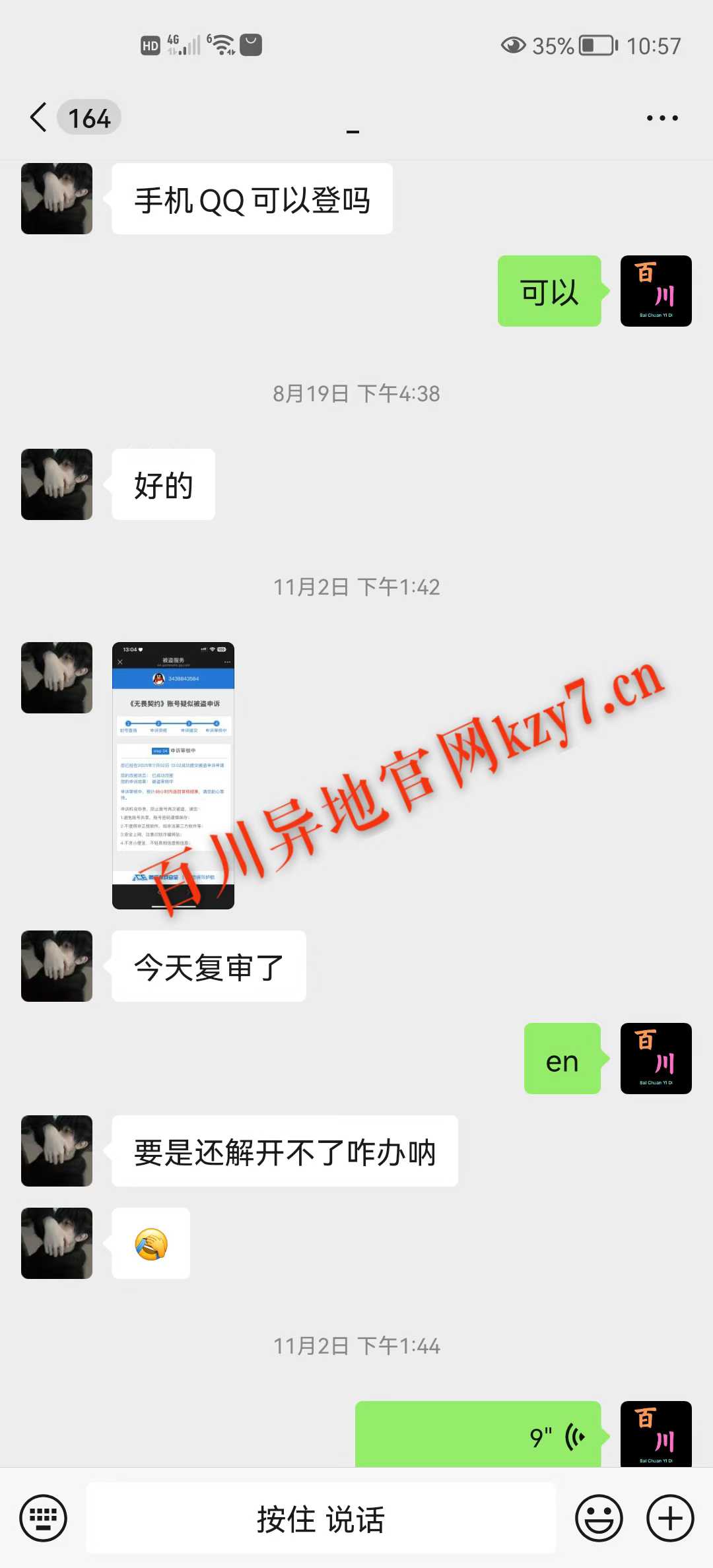View the shared appeal screenshot image

(x=173, y=775)
